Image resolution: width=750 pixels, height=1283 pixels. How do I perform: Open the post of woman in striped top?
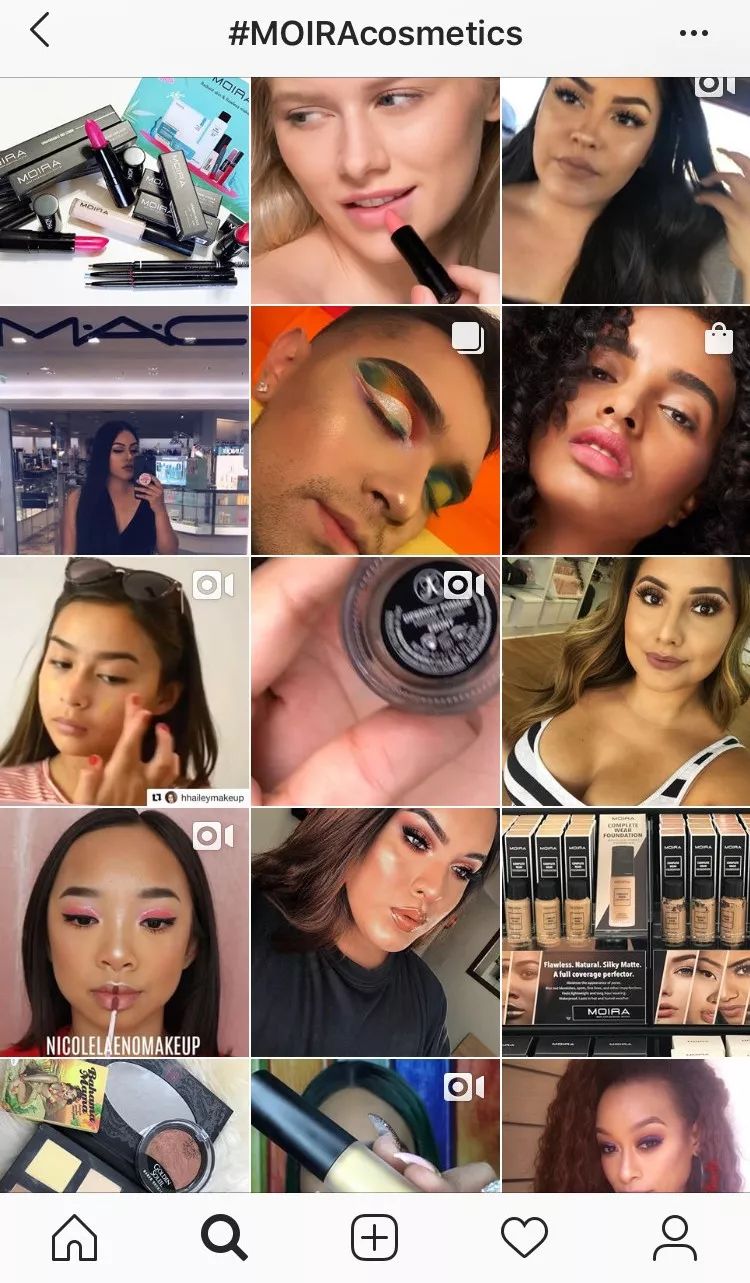click(626, 680)
